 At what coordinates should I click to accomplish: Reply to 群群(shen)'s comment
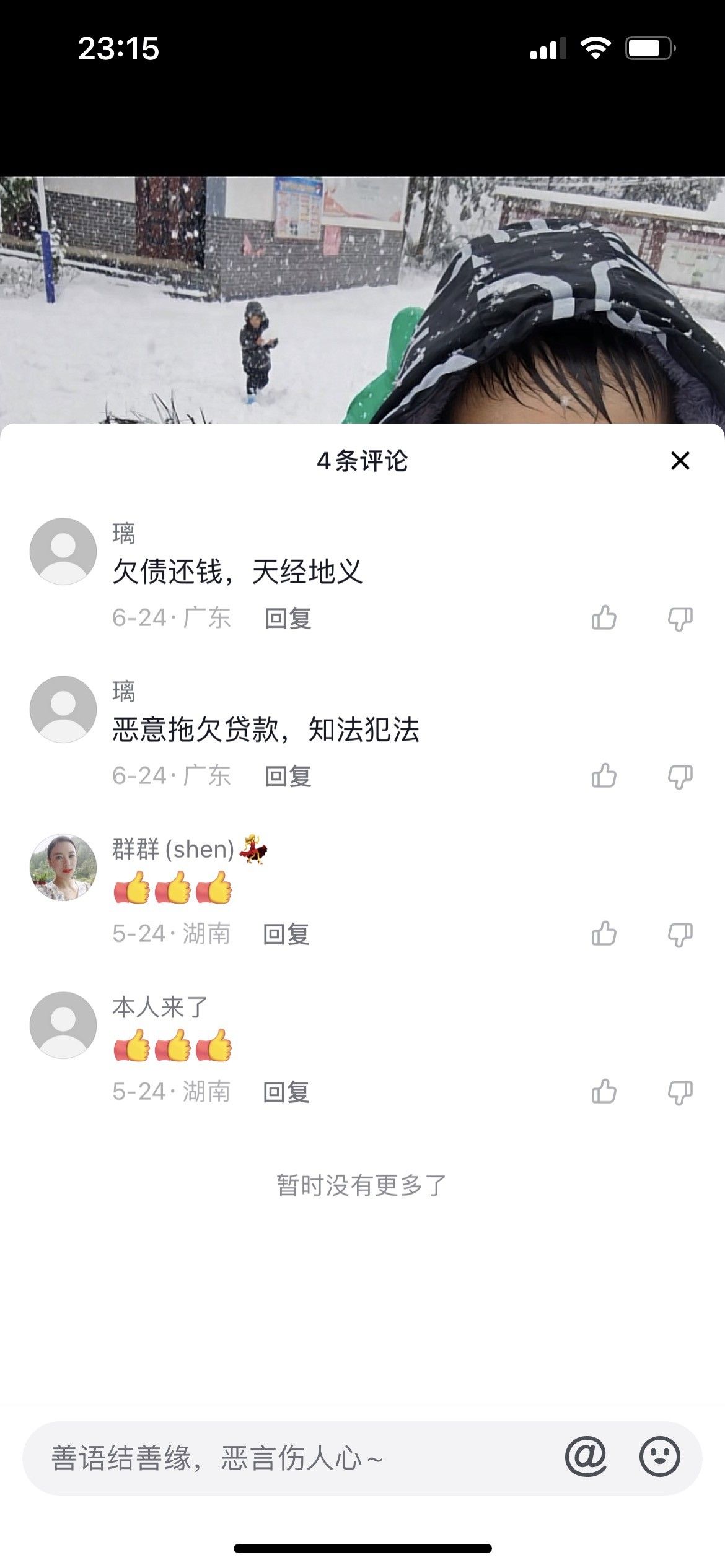pyautogui.click(x=286, y=934)
